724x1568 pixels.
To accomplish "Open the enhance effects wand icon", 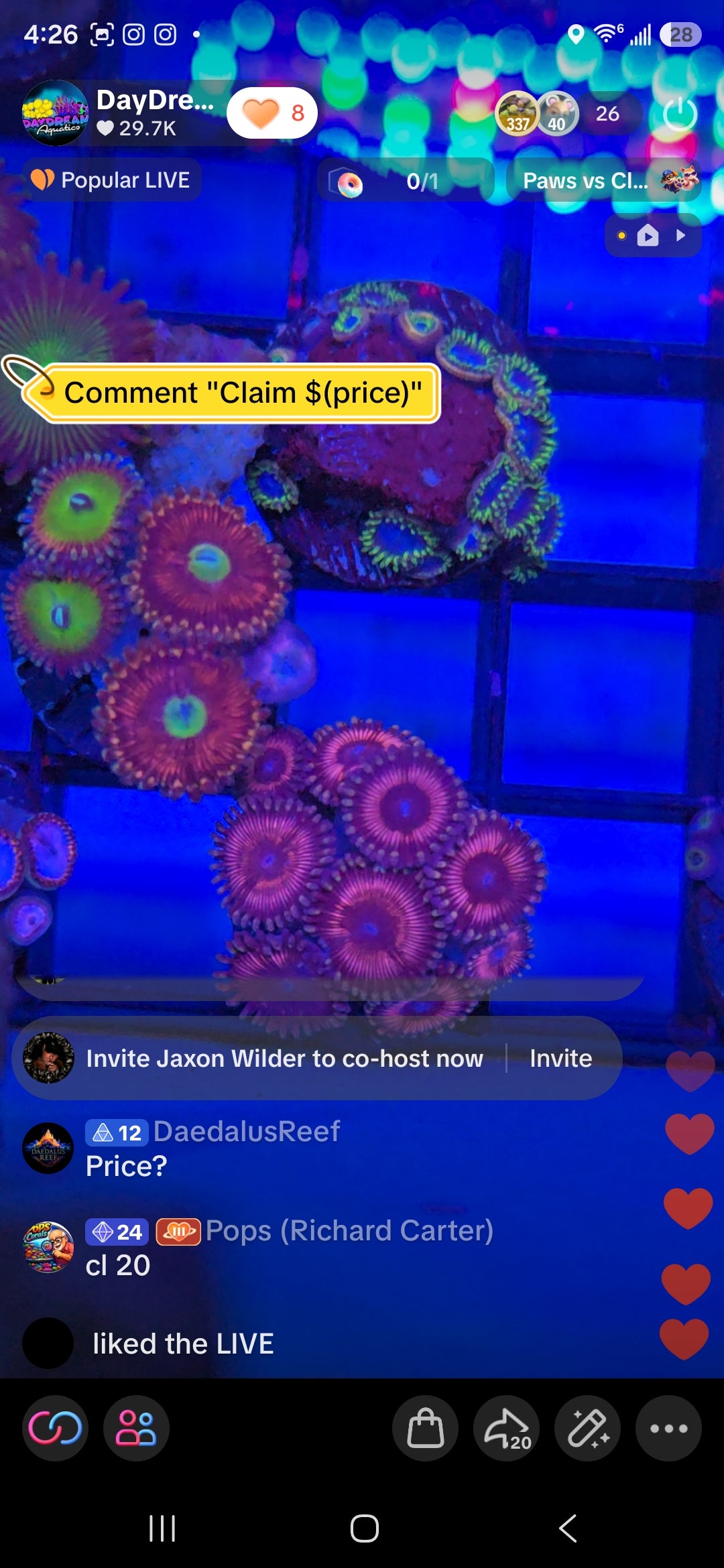I will (588, 1429).
